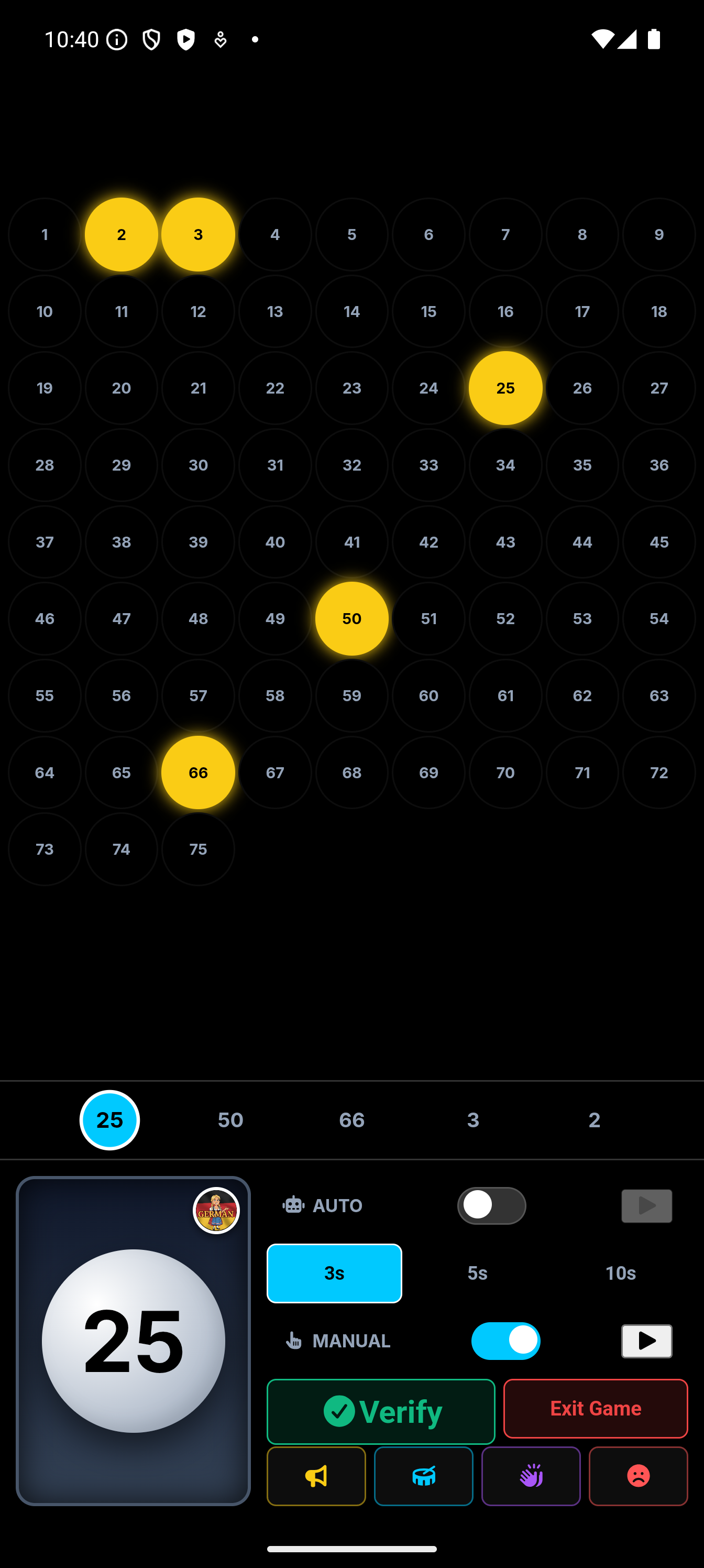Screen dimensions: 704x1568
Task: Tap the AUTO play button
Action: pyautogui.click(x=646, y=1205)
